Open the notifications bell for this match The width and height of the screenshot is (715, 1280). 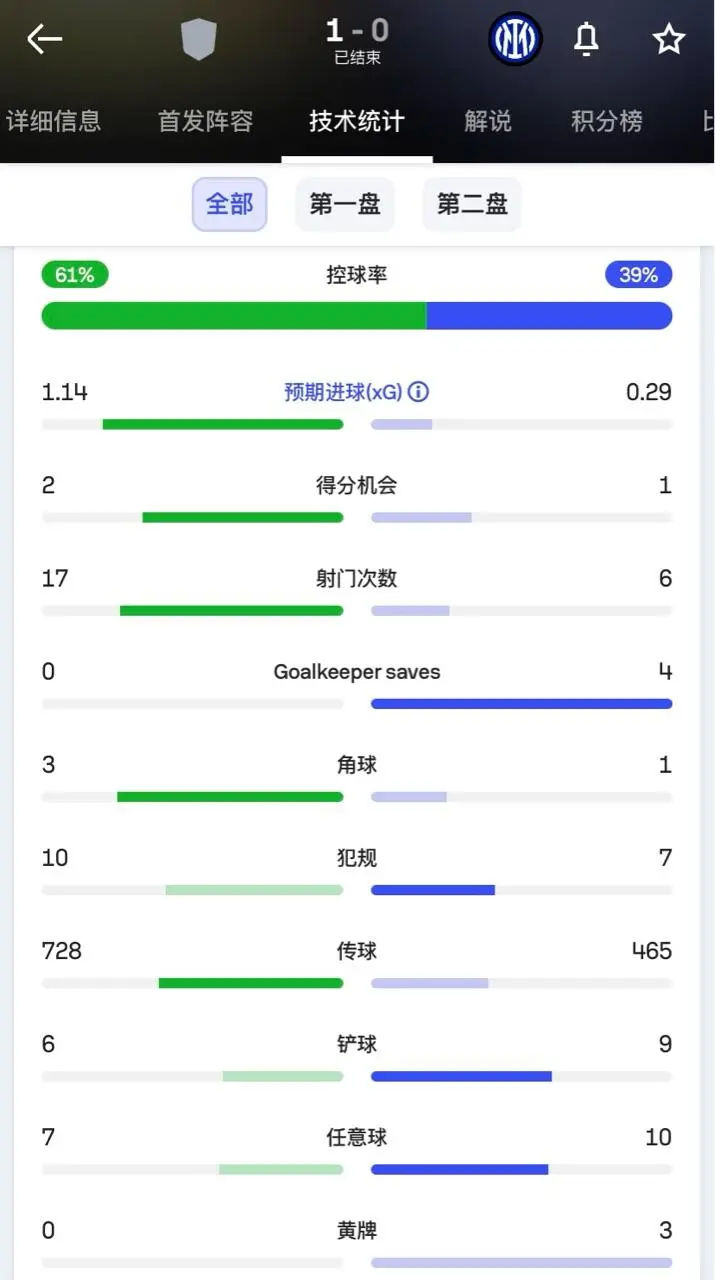click(586, 39)
